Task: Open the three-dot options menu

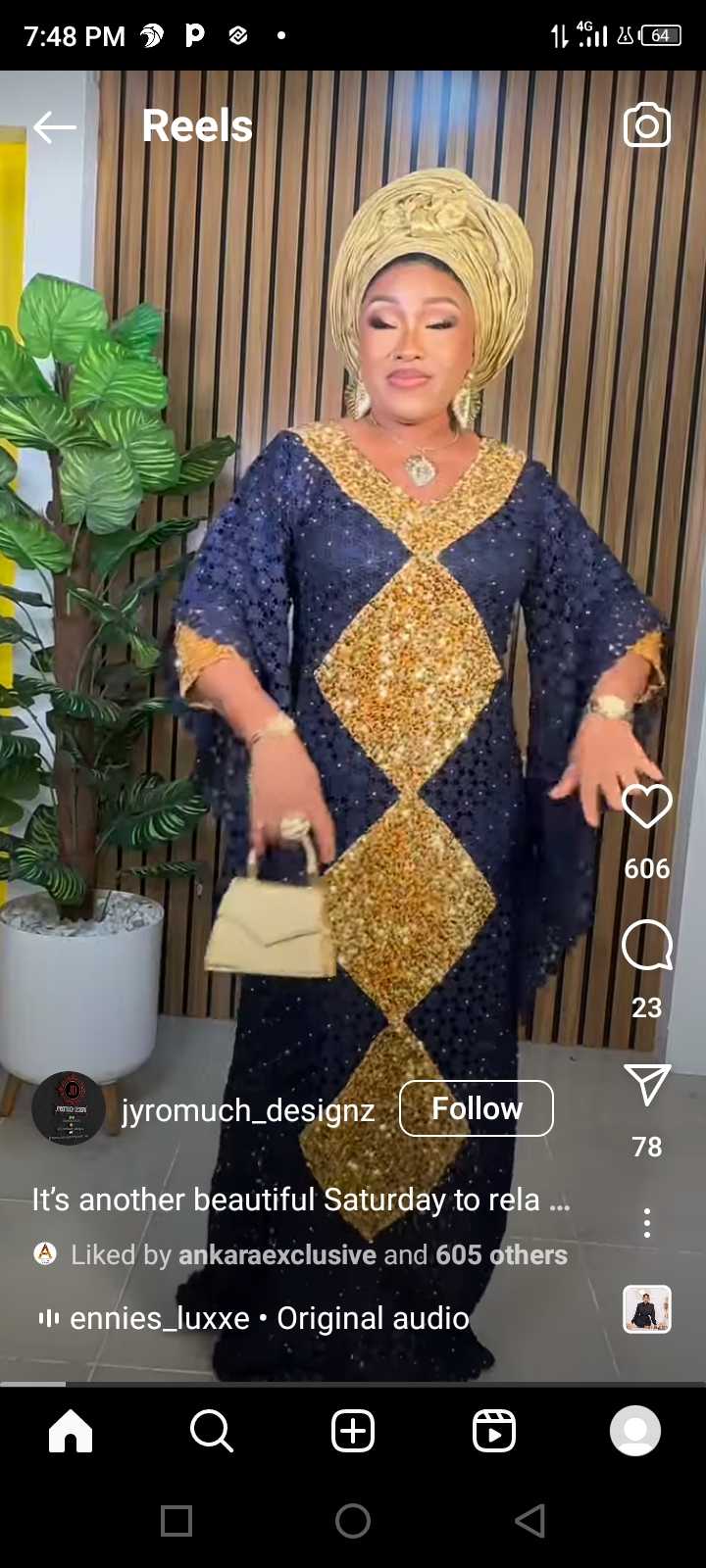Action: 647,1223
